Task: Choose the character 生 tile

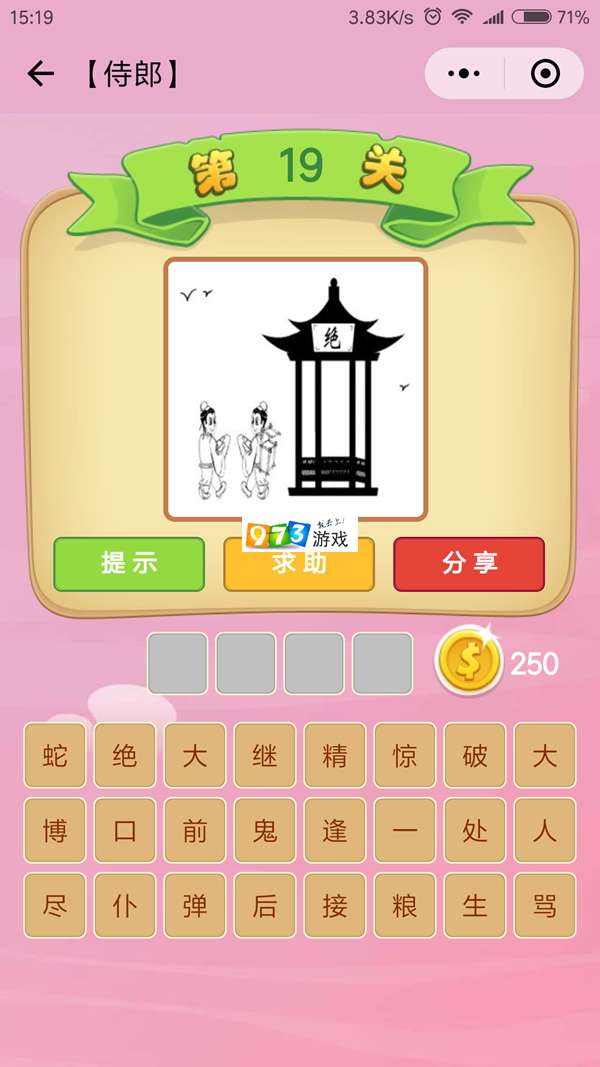Action: click(475, 905)
